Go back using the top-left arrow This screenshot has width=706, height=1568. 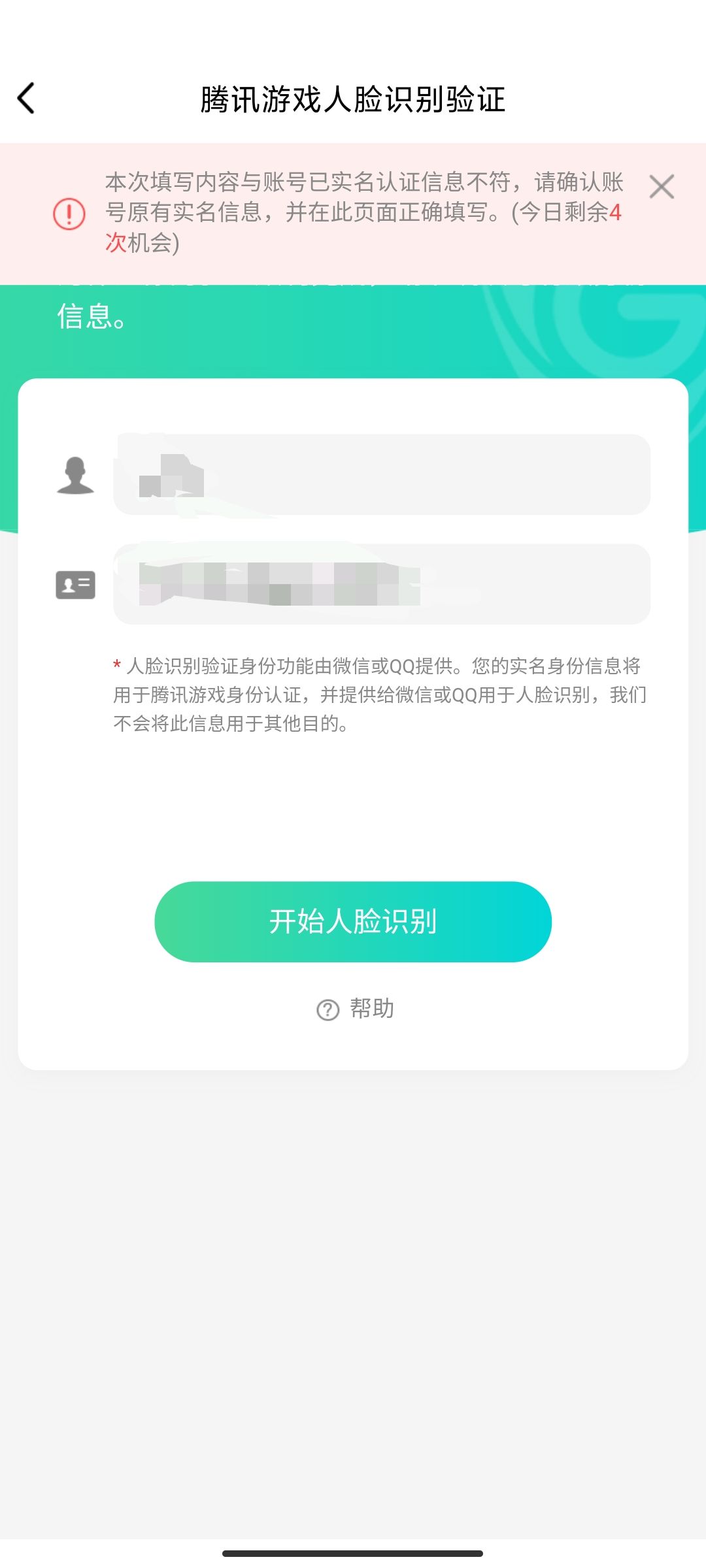pyautogui.click(x=26, y=99)
